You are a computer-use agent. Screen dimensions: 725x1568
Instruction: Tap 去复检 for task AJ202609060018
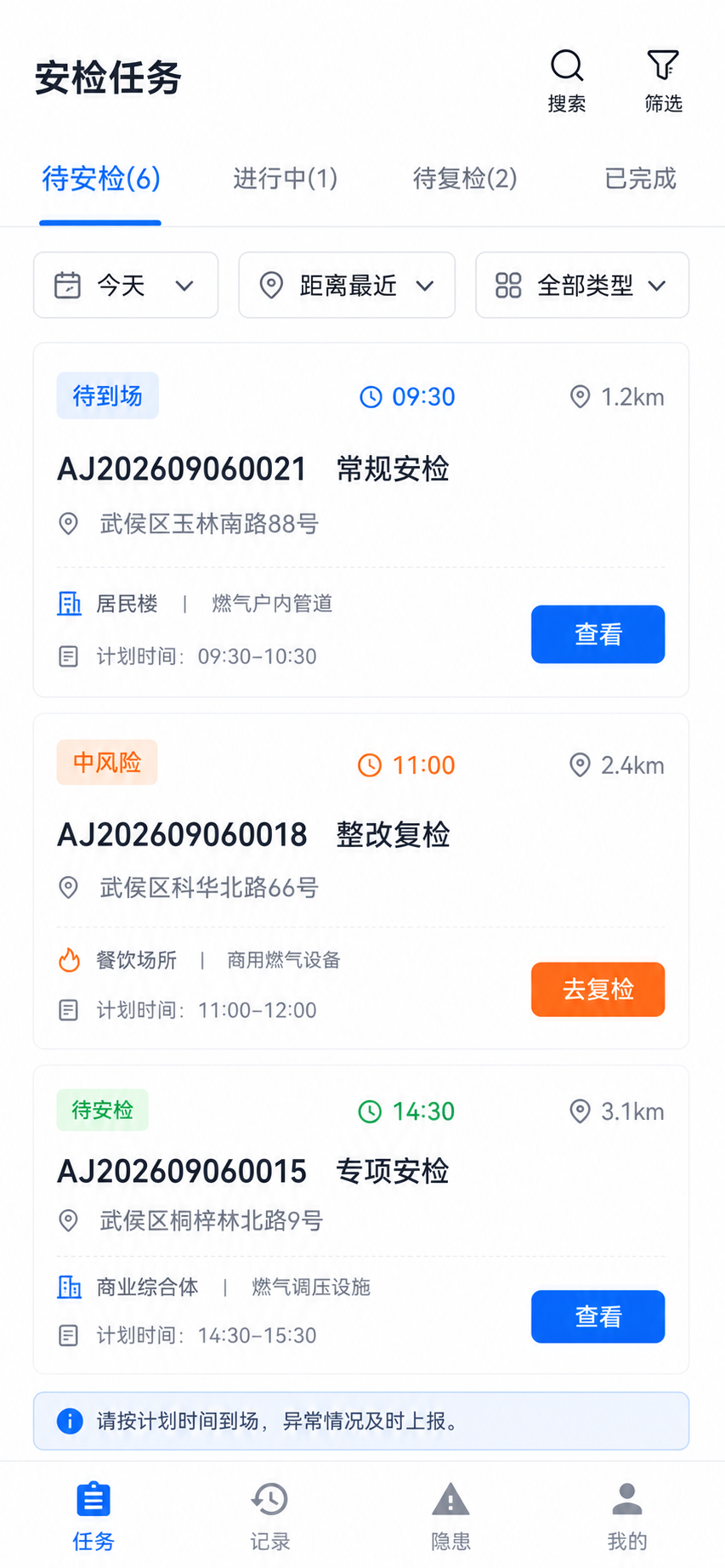pyautogui.click(x=598, y=989)
